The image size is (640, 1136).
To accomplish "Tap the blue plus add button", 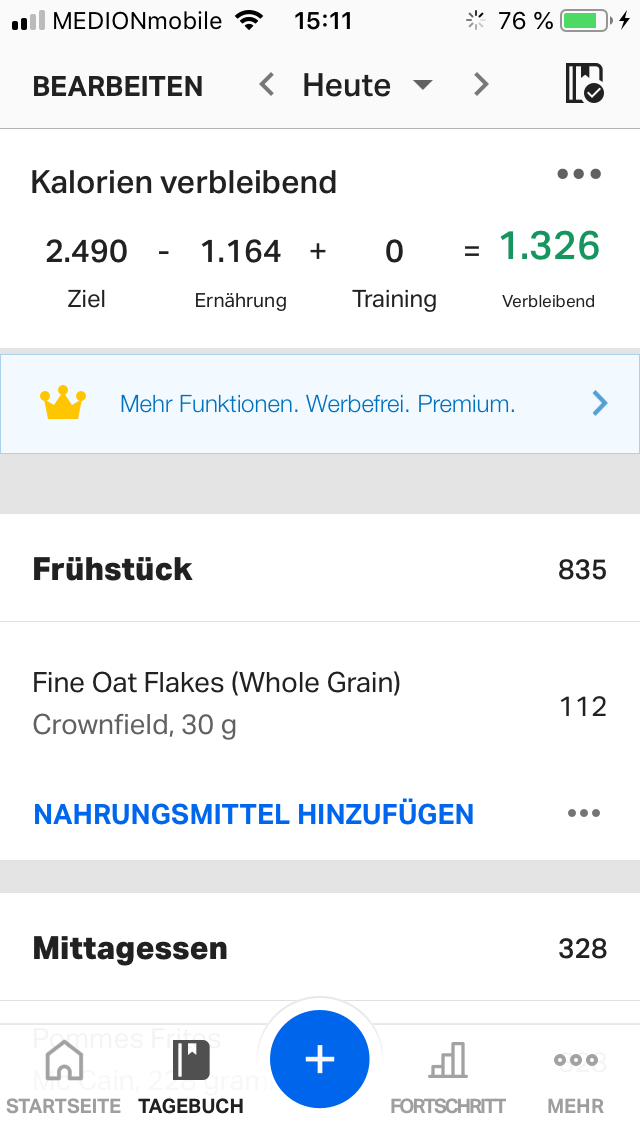I will (320, 1059).
